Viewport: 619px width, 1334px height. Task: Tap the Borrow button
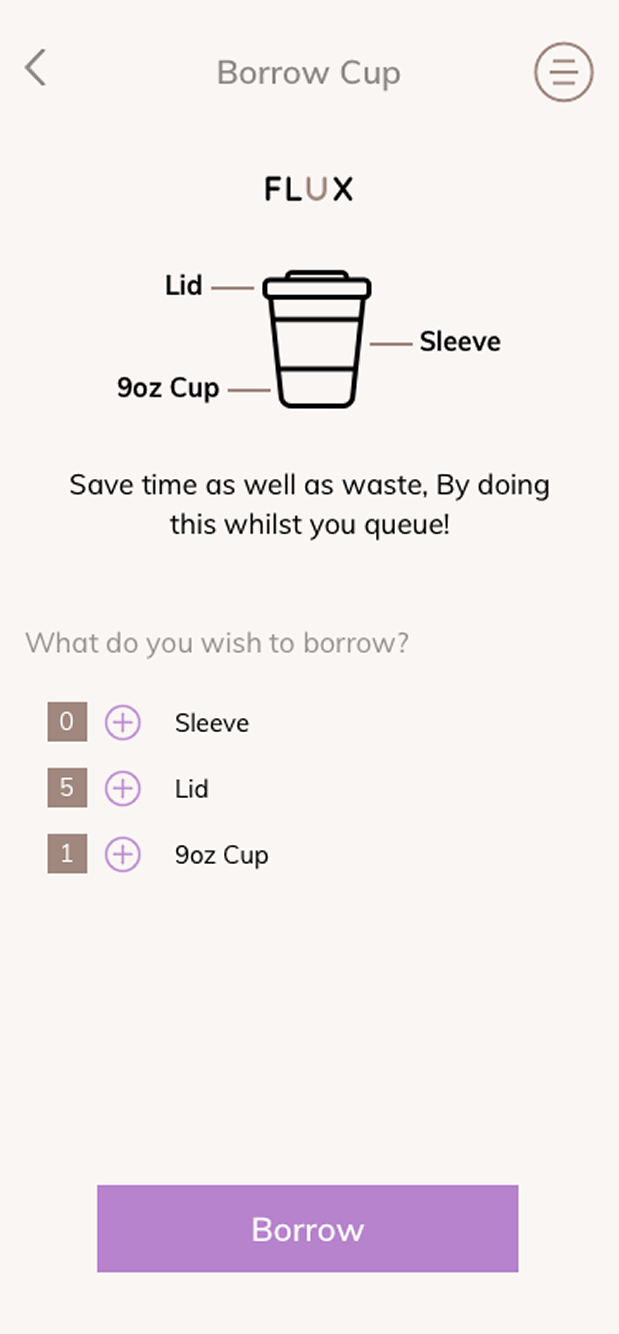[308, 1229]
